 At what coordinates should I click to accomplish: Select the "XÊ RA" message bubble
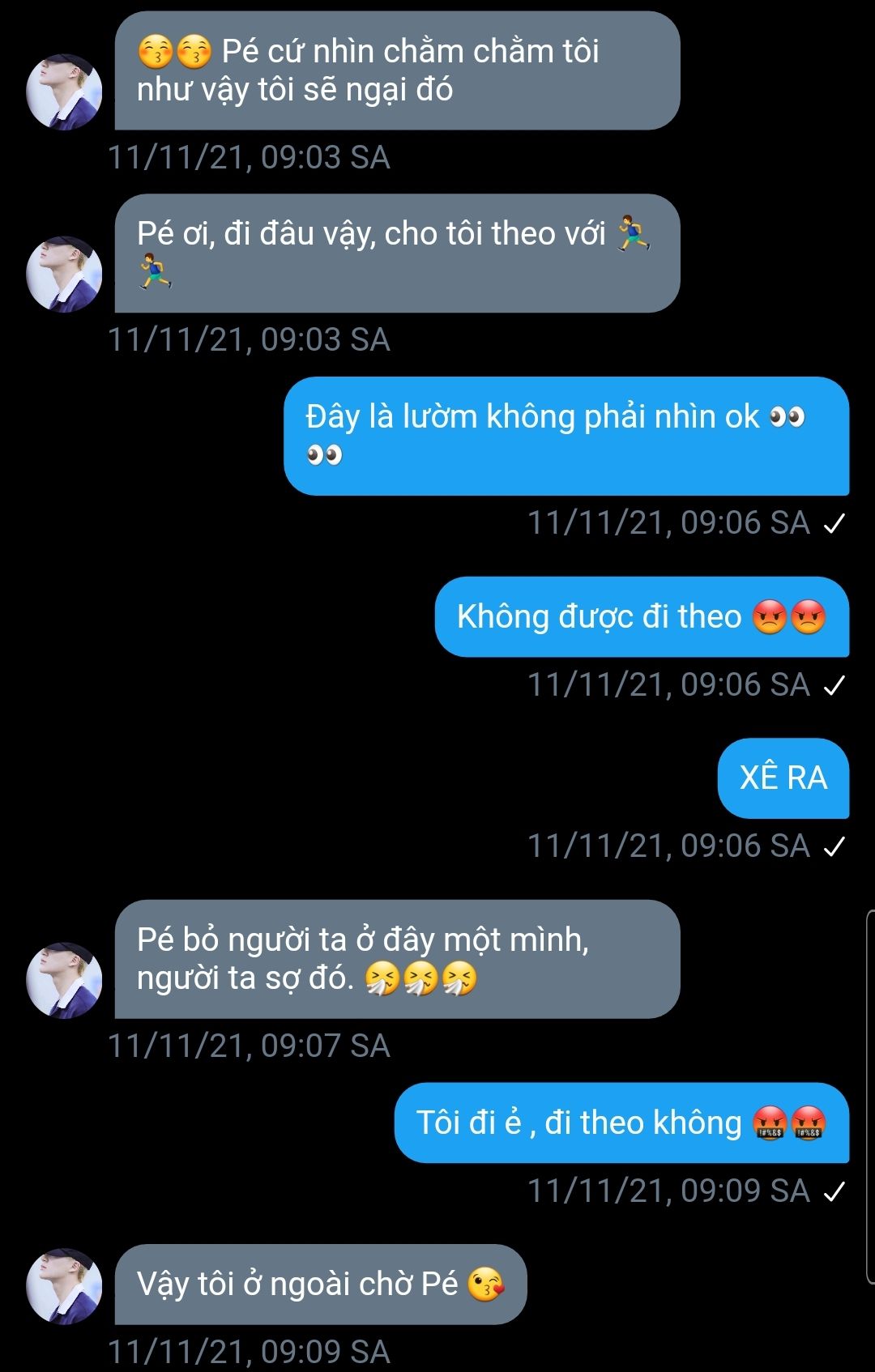pyautogui.click(x=783, y=778)
